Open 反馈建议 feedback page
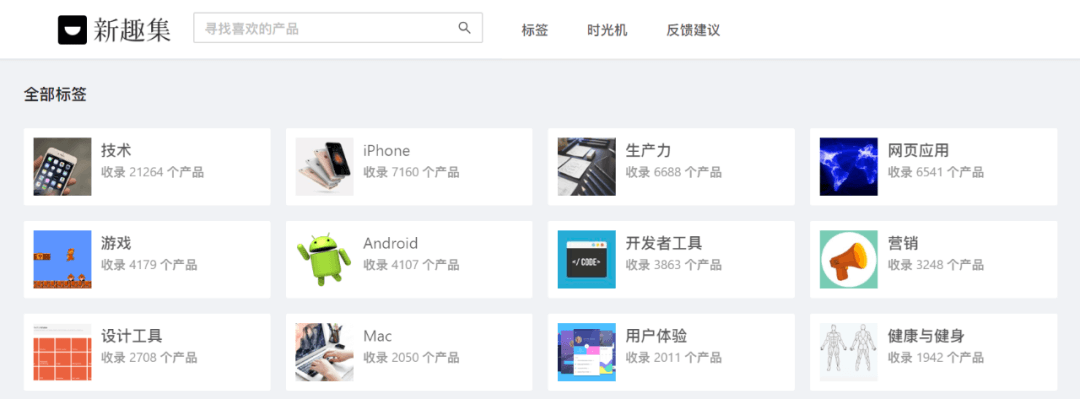 point(693,30)
